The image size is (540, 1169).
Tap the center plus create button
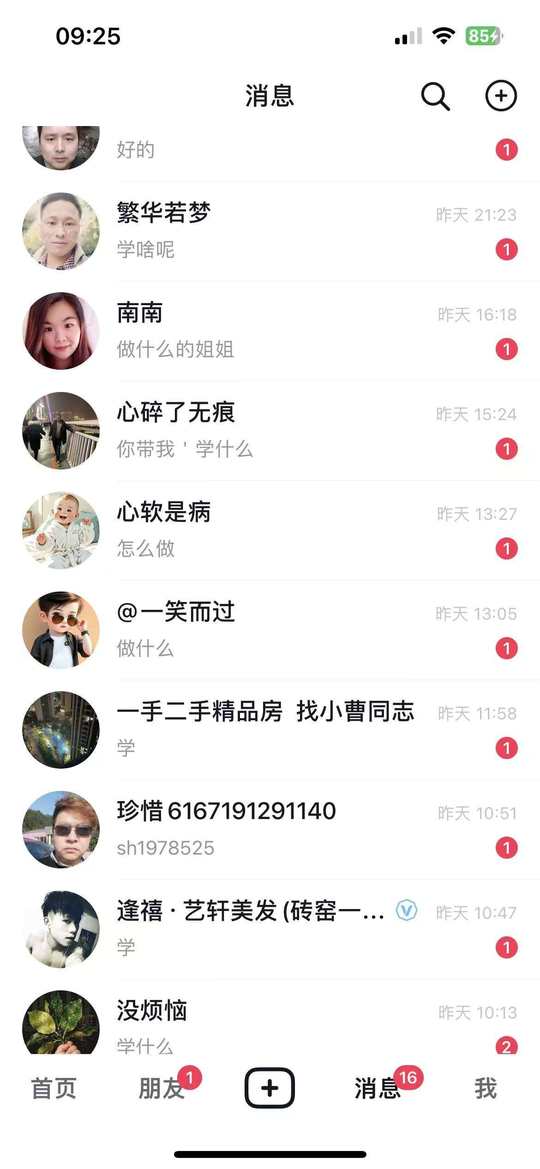coord(270,1089)
